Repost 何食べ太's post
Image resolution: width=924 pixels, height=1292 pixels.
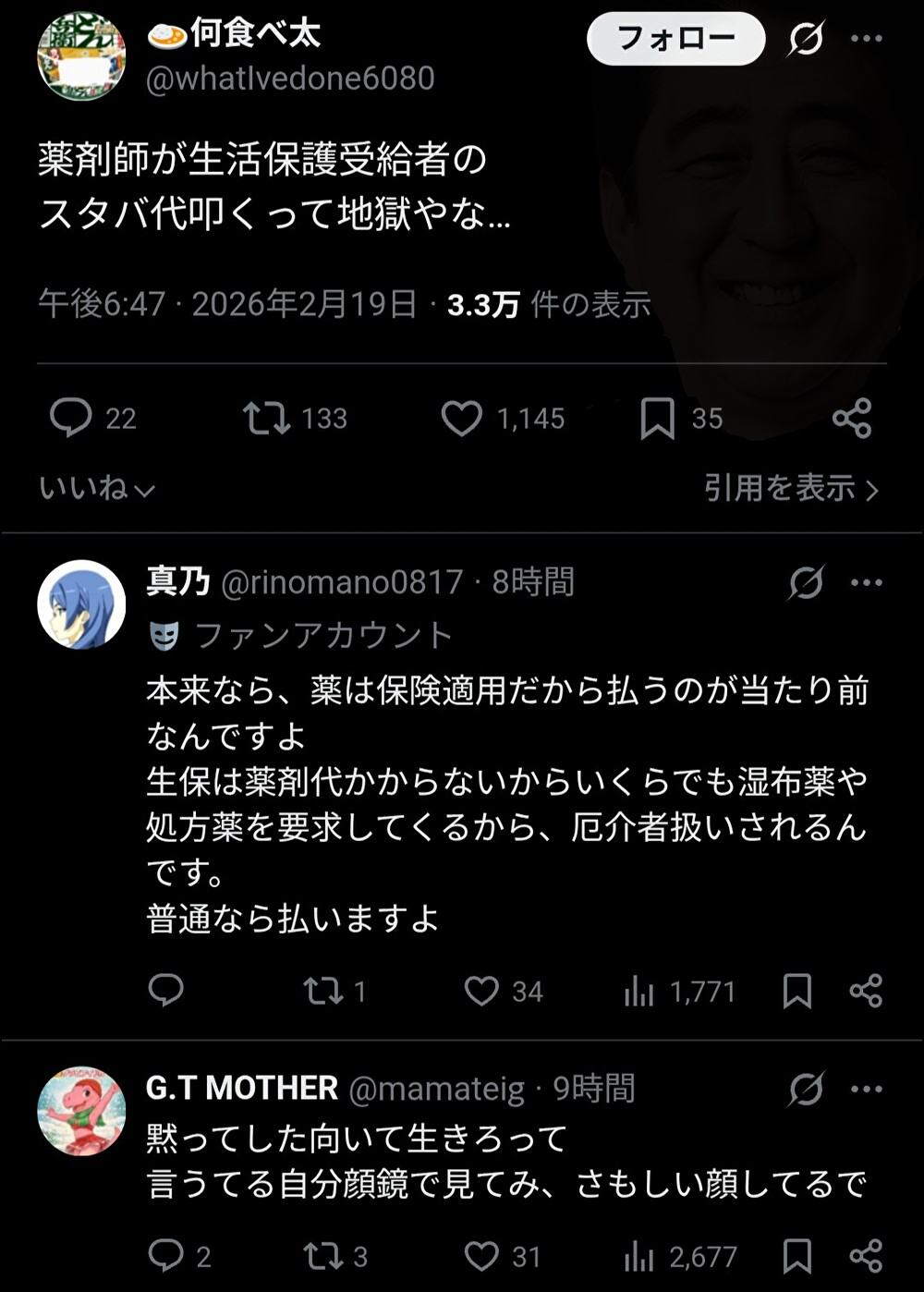(x=266, y=418)
